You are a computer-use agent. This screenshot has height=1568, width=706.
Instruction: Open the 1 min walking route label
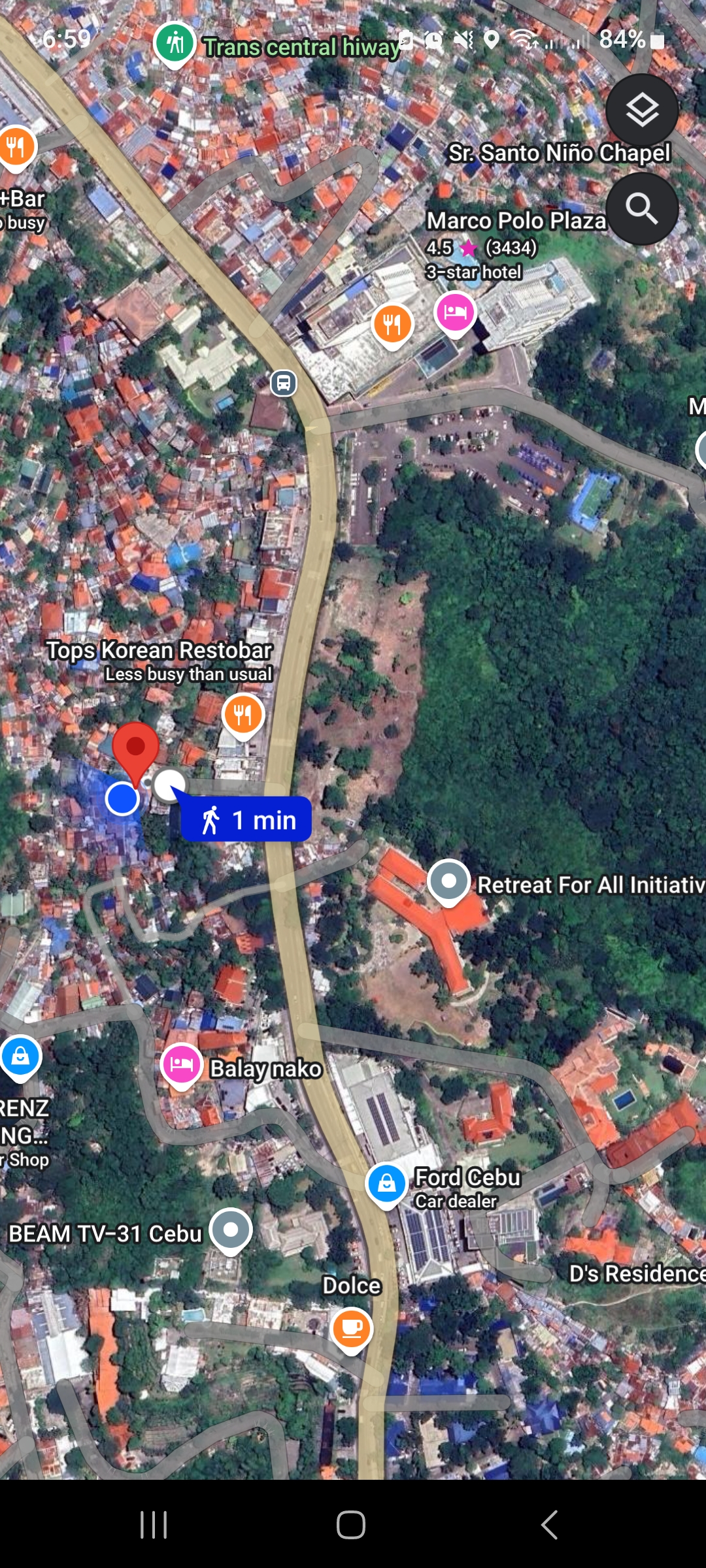pos(246,819)
